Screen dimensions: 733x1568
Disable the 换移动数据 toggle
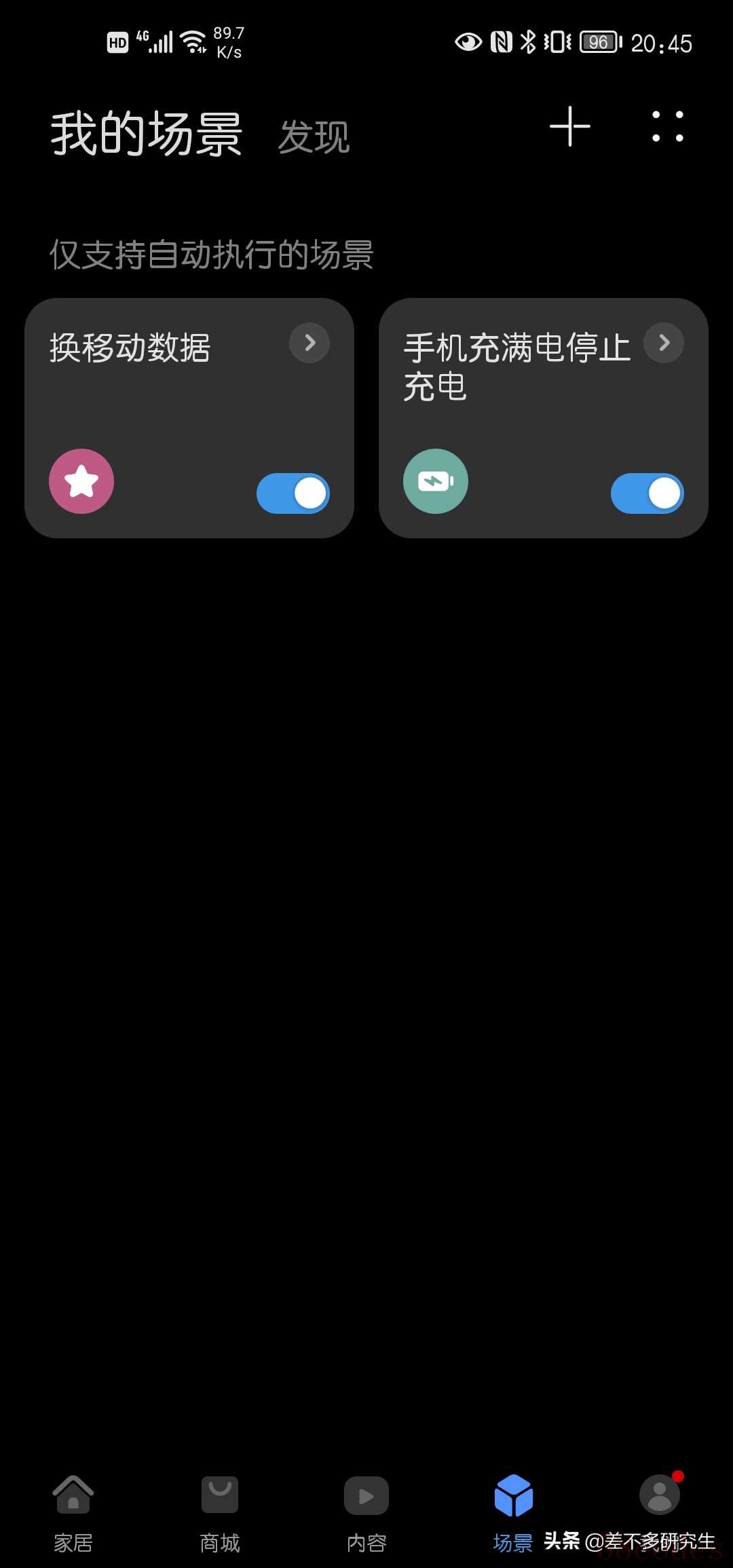pos(293,493)
